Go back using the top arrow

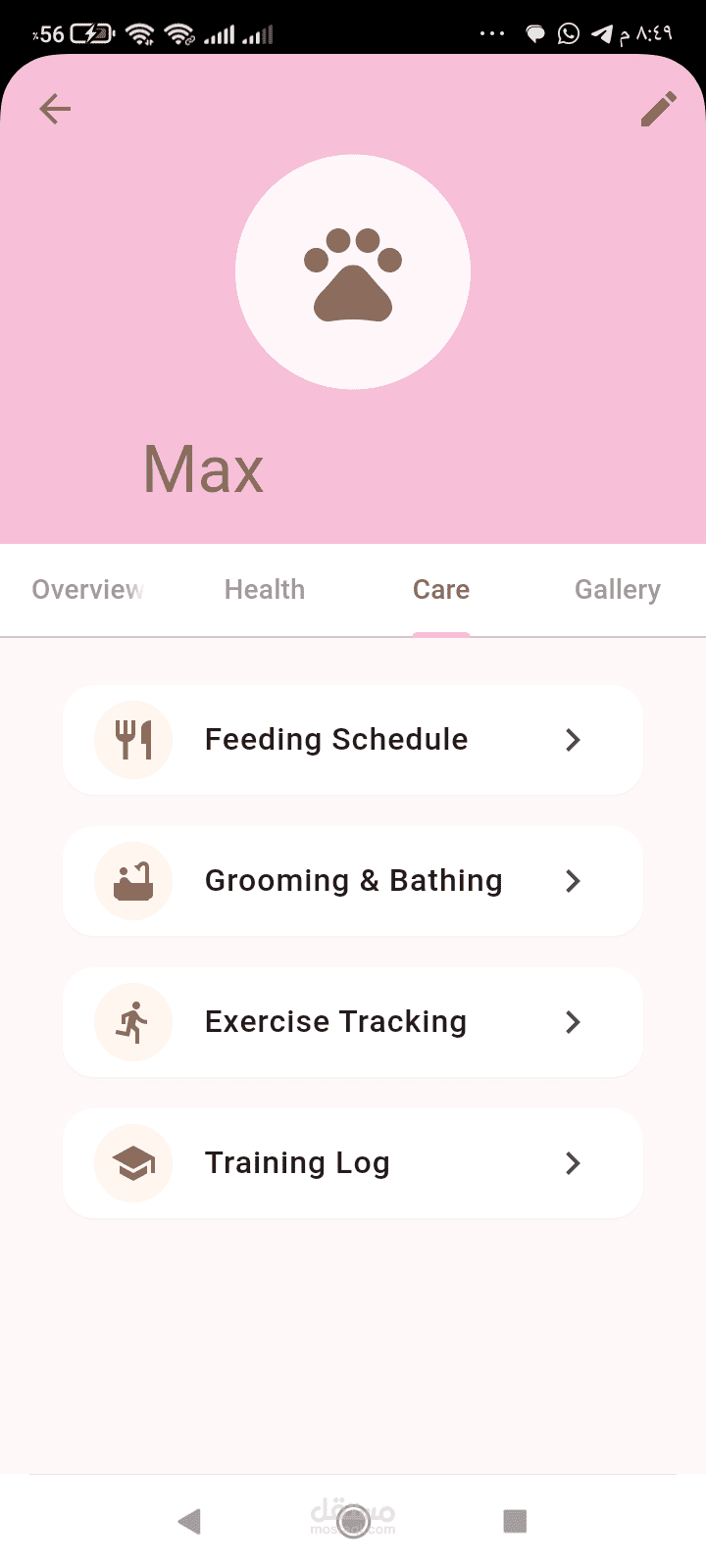pyautogui.click(x=55, y=109)
